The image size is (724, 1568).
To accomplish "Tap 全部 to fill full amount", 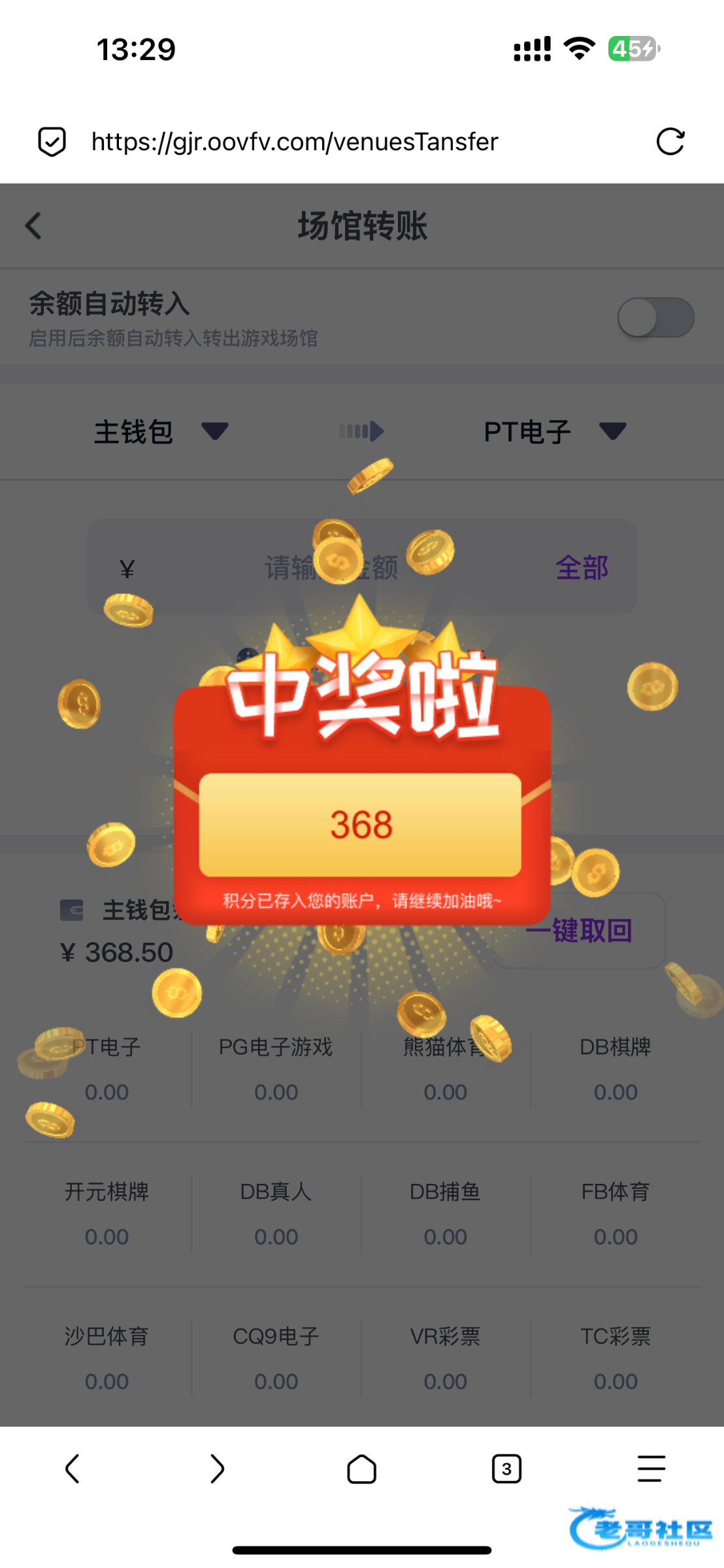I will pyautogui.click(x=582, y=567).
